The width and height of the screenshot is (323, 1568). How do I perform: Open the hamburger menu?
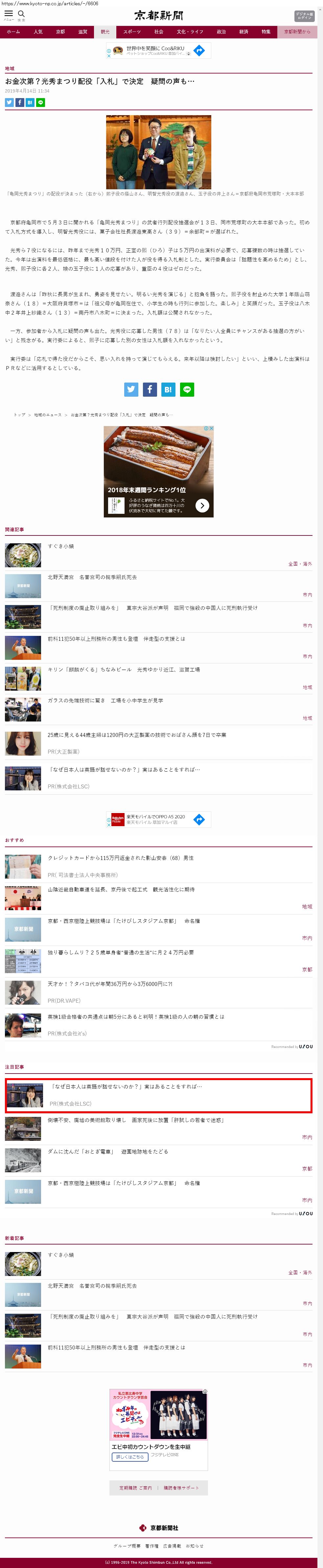tap(9, 15)
